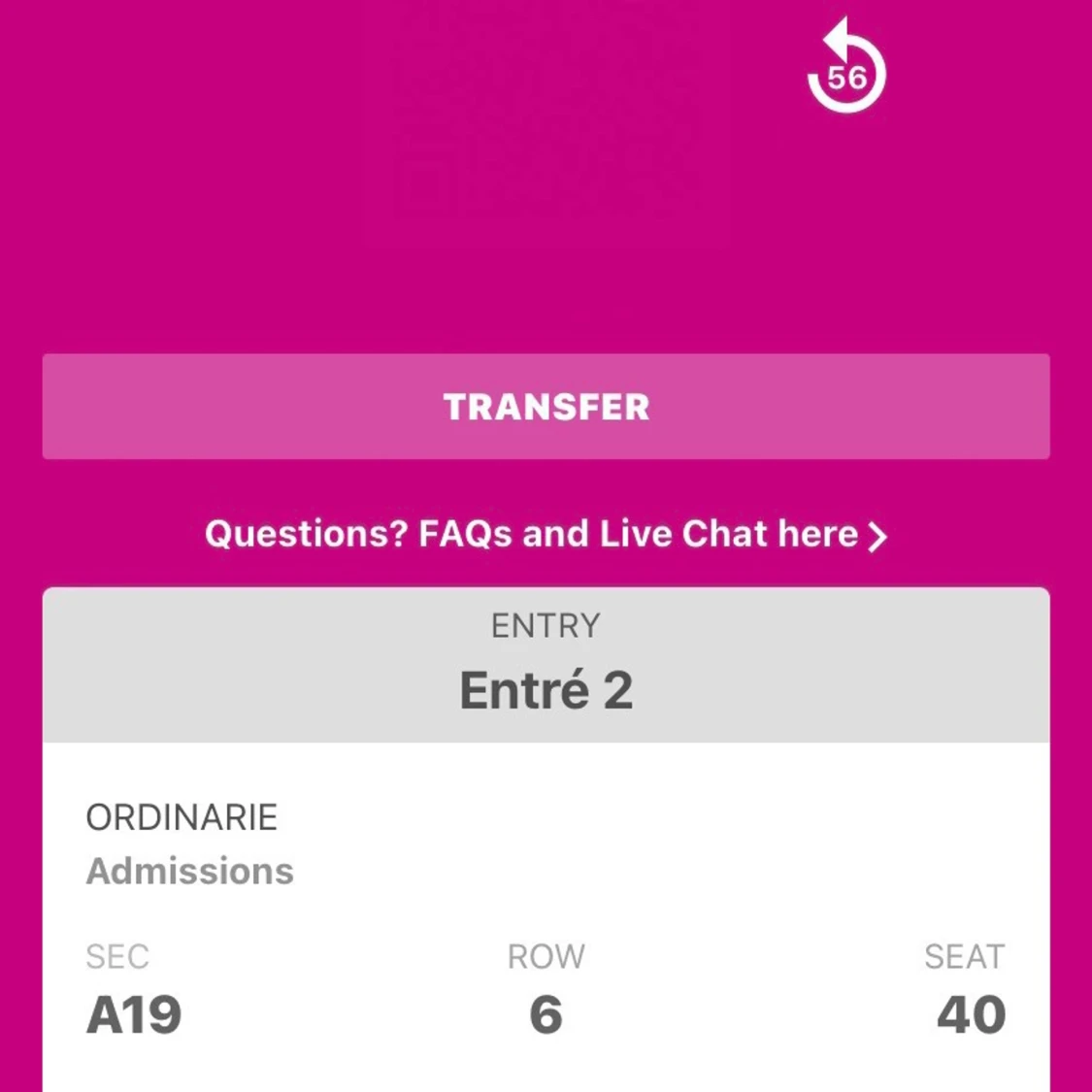1092x1092 pixels.
Task: Tap the TRANSFER button
Action: tap(546, 407)
